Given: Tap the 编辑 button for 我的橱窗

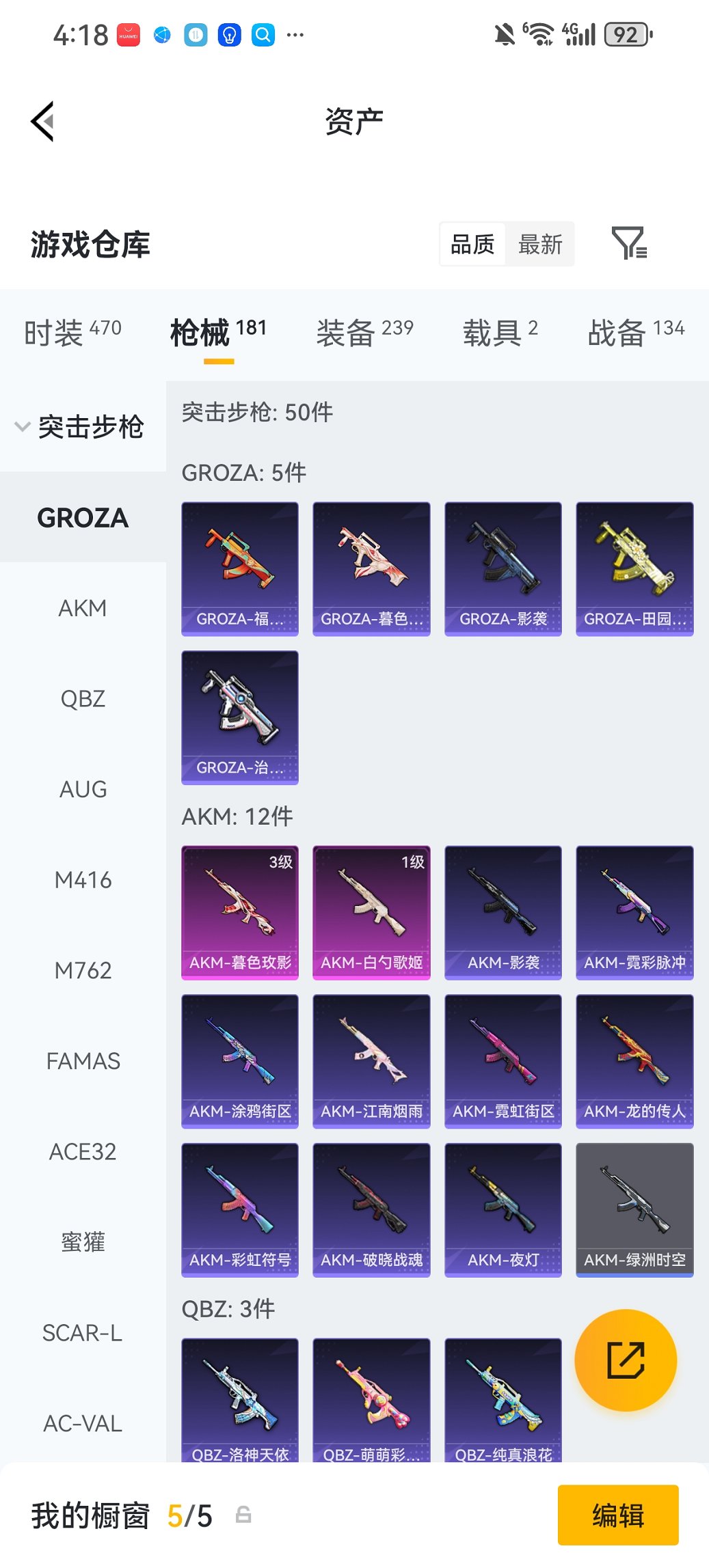Looking at the screenshot, I should 618,1515.
